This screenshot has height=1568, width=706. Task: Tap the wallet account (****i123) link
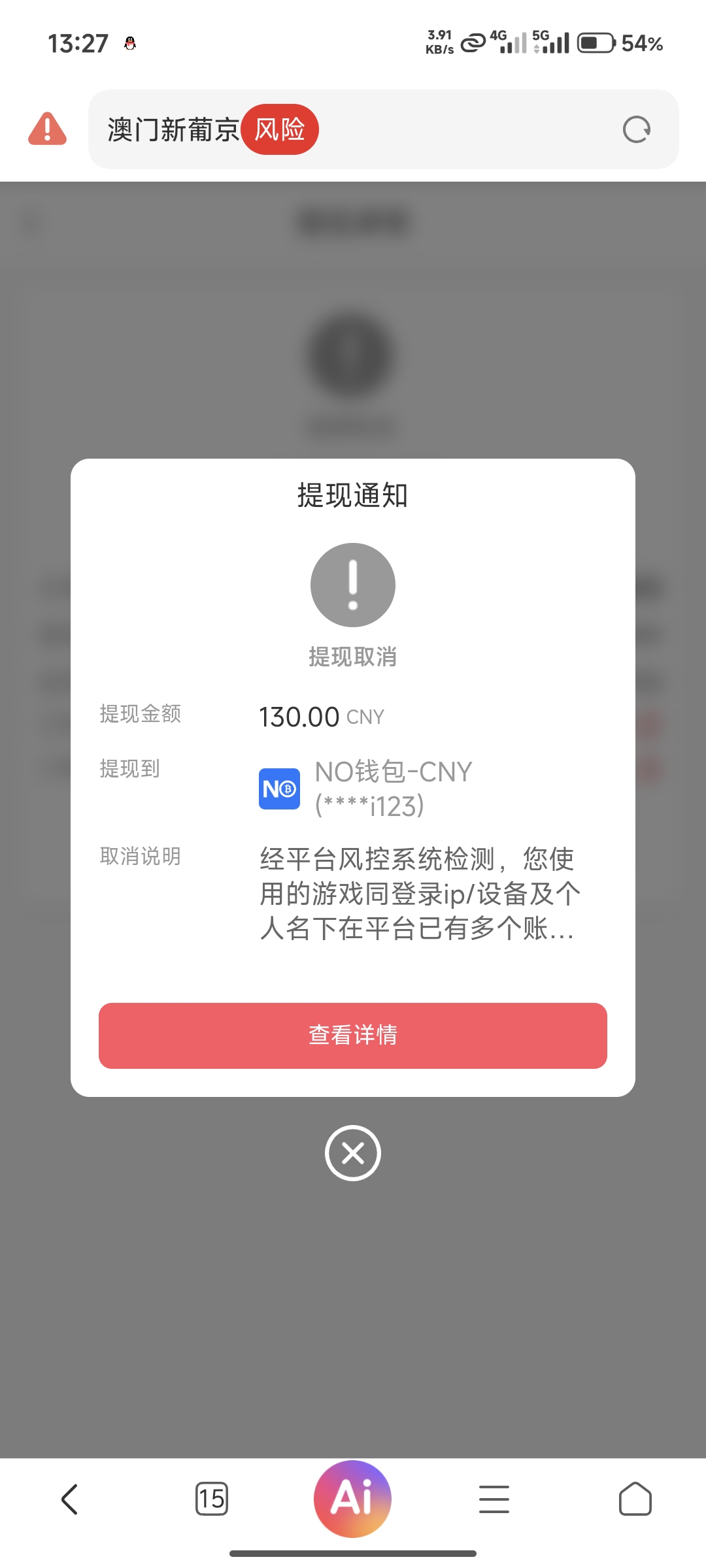tap(369, 806)
